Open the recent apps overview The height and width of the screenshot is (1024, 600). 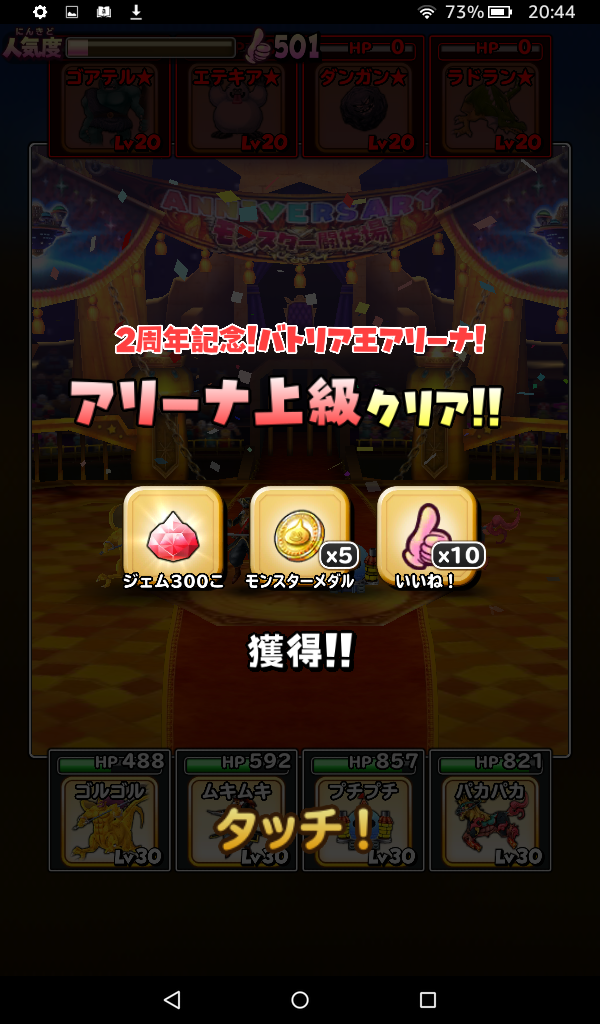click(428, 1000)
